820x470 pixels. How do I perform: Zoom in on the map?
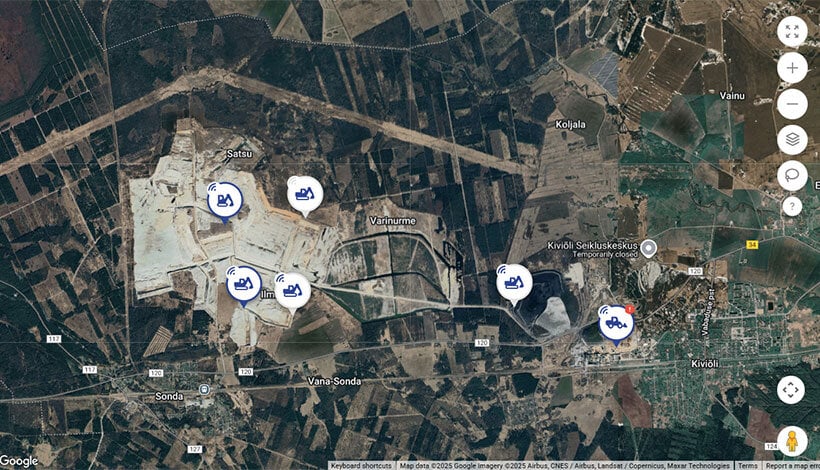(792, 68)
